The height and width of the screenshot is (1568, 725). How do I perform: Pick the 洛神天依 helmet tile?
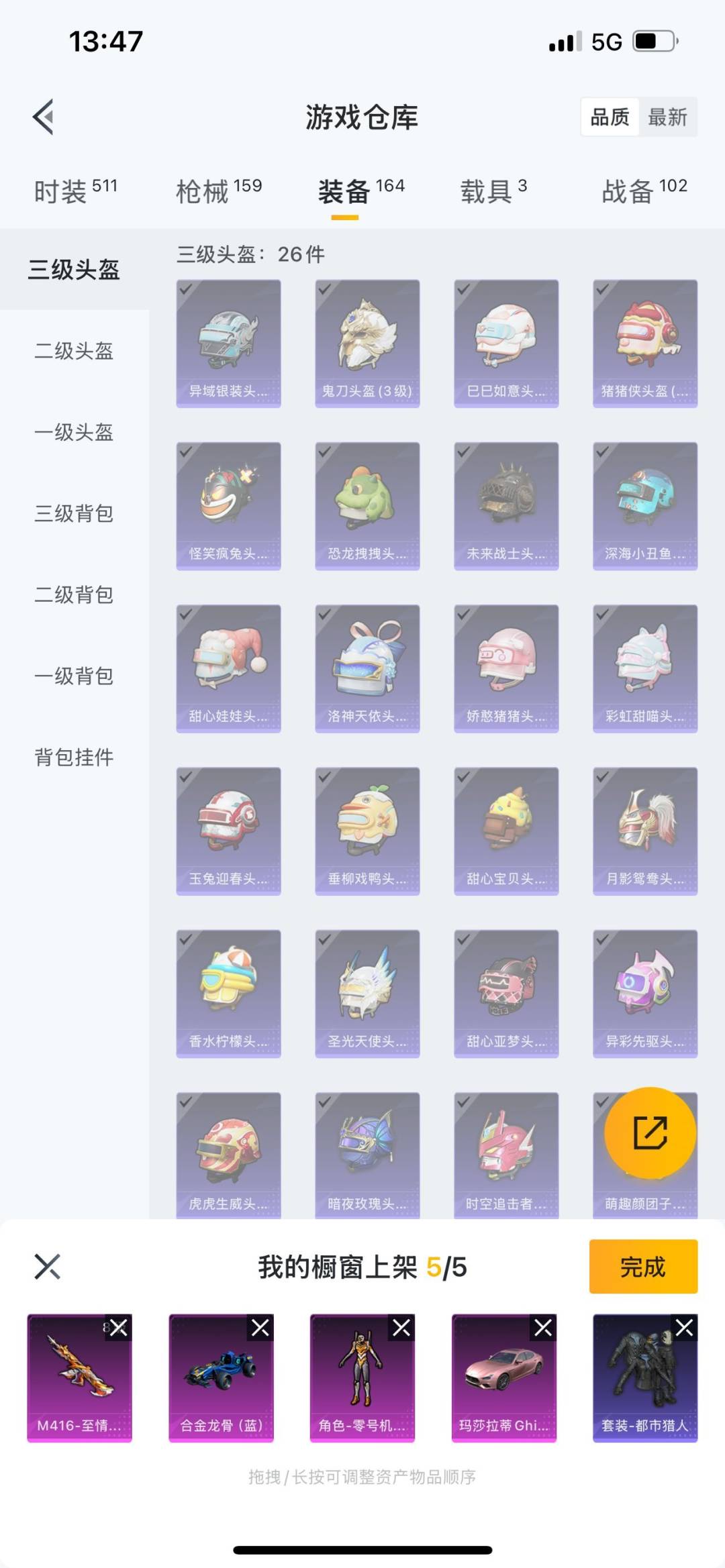point(367,668)
